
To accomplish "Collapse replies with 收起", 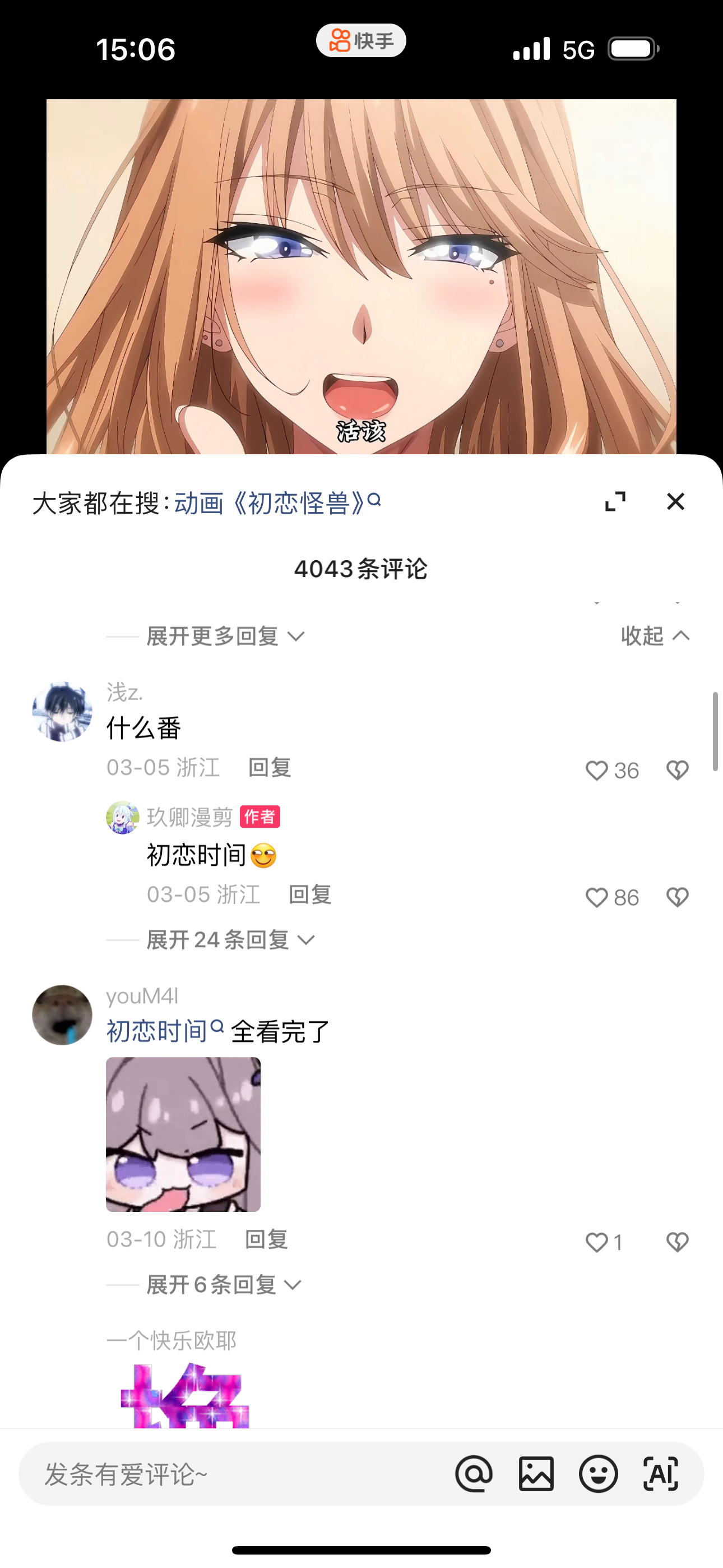I will tap(654, 636).
